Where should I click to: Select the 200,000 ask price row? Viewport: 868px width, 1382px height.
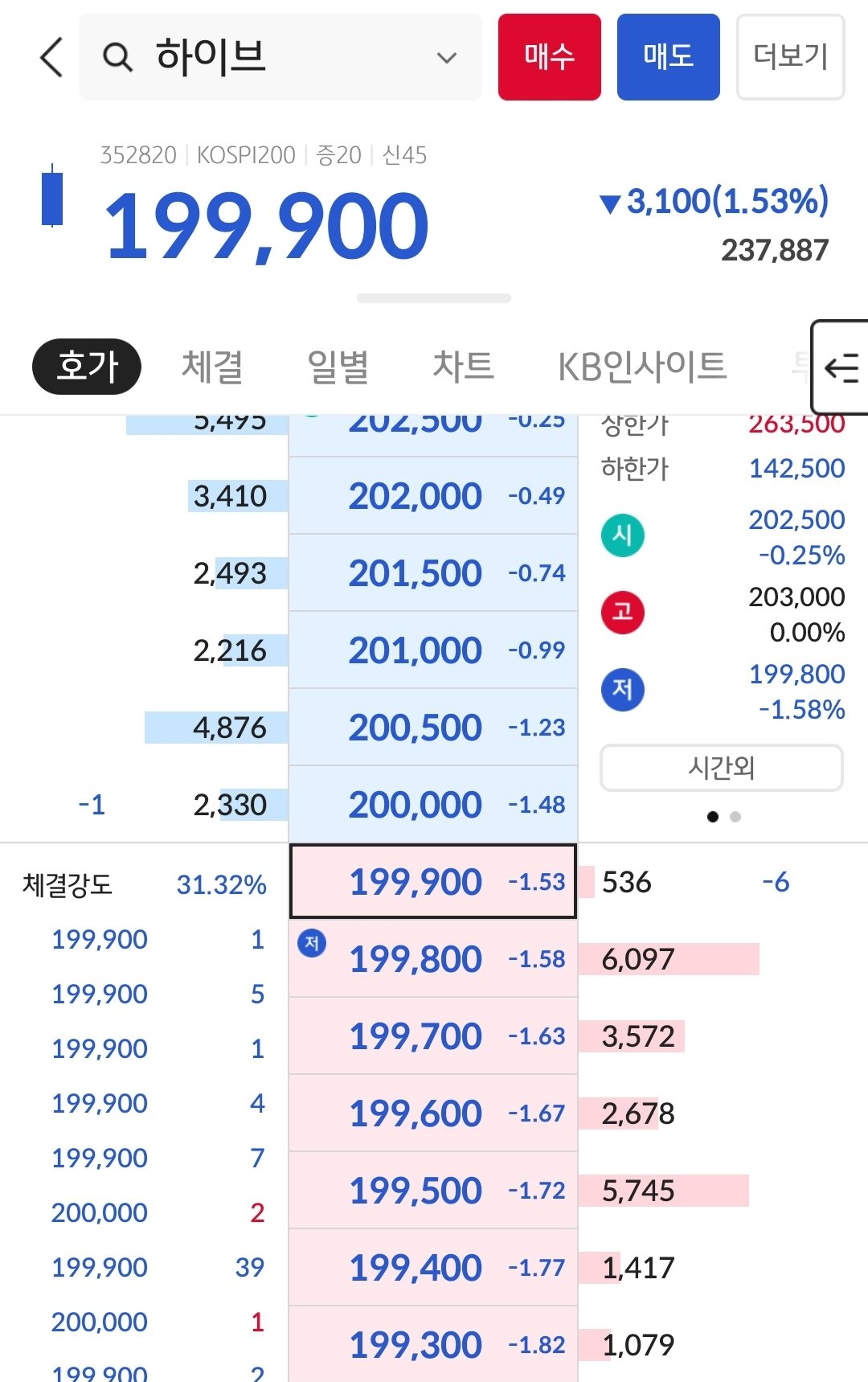pos(432,805)
